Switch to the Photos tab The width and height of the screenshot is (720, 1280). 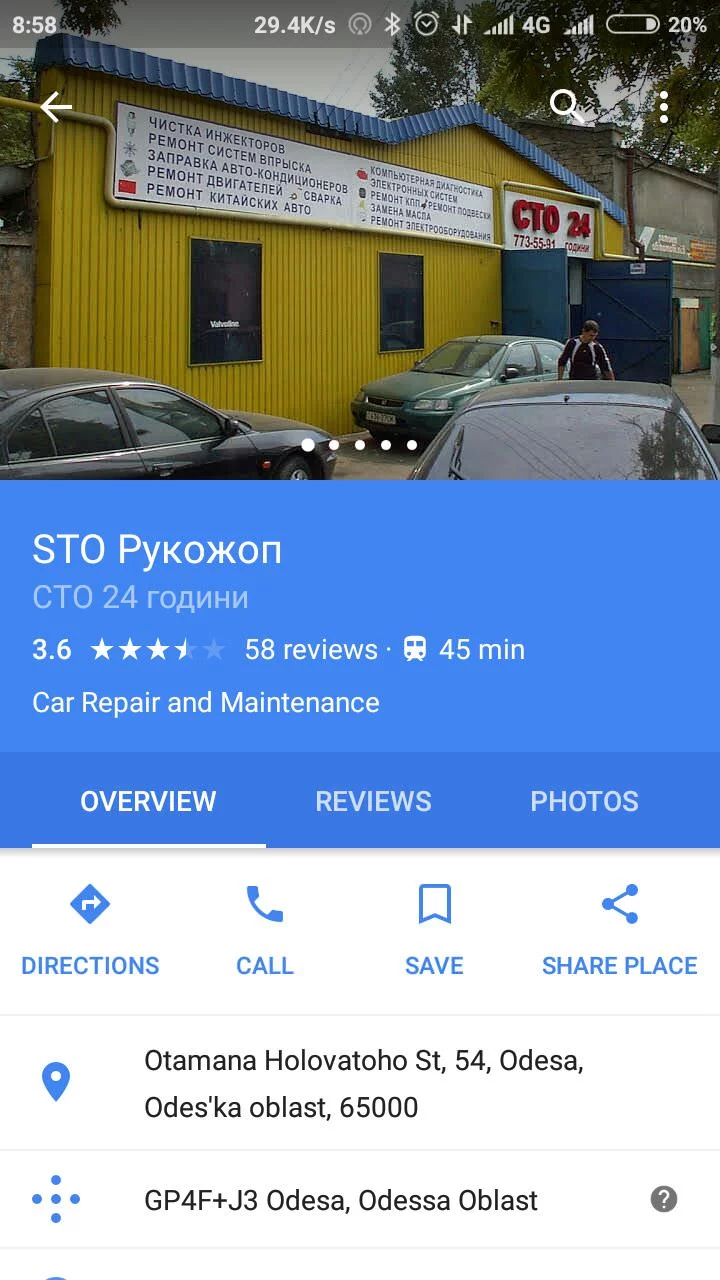[x=584, y=801]
